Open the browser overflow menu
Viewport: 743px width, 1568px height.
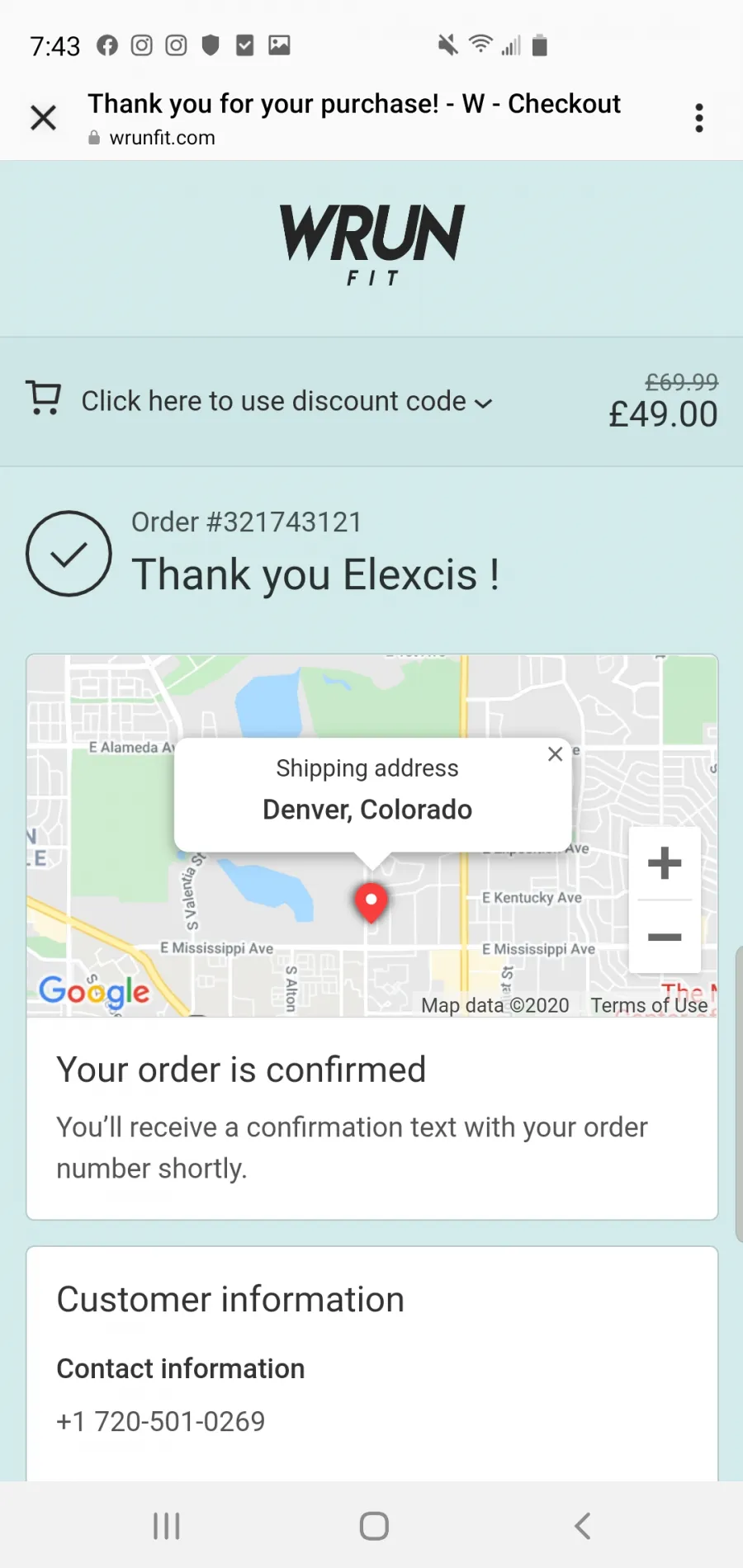tap(699, 118)
